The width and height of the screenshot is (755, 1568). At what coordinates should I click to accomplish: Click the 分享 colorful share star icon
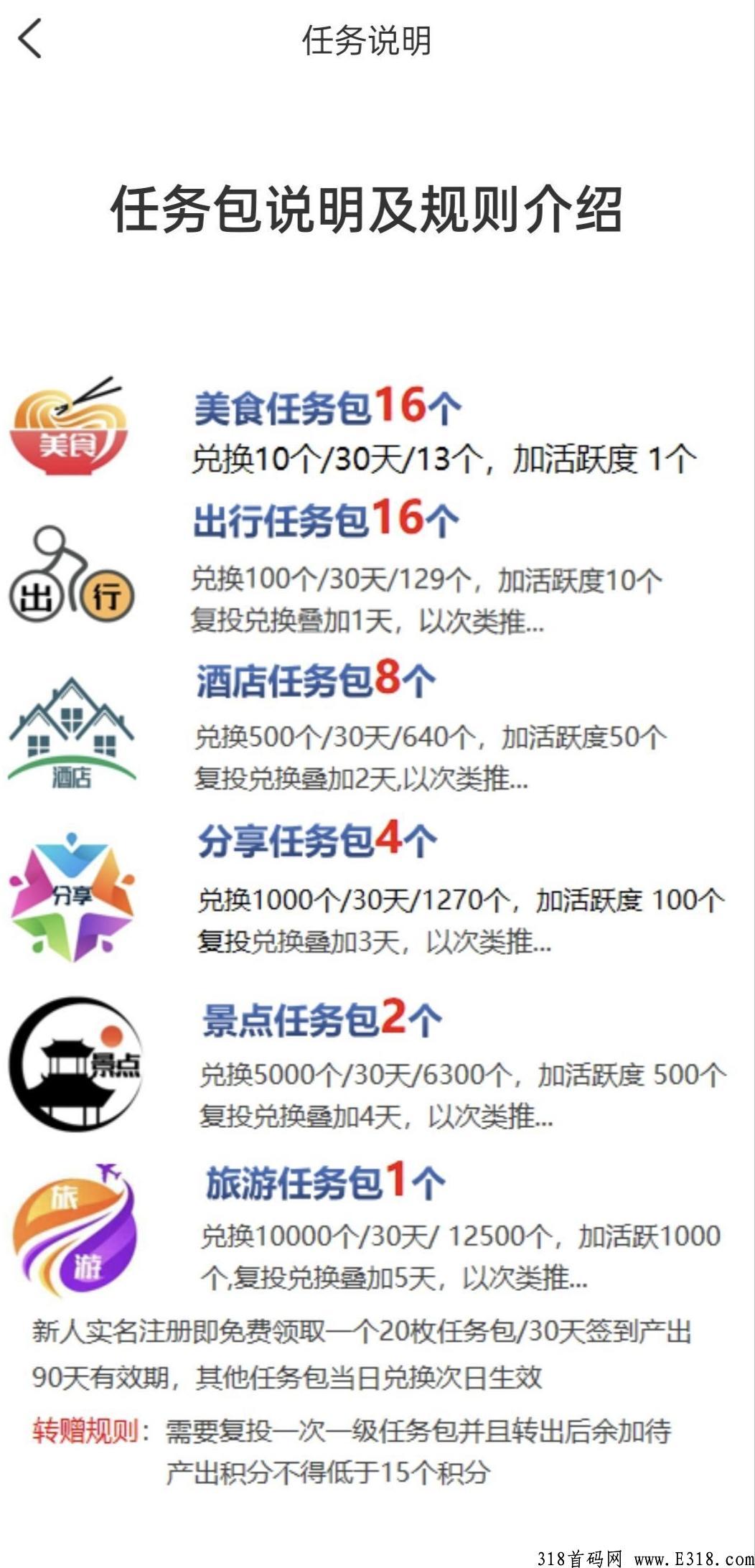click(72, 897)
